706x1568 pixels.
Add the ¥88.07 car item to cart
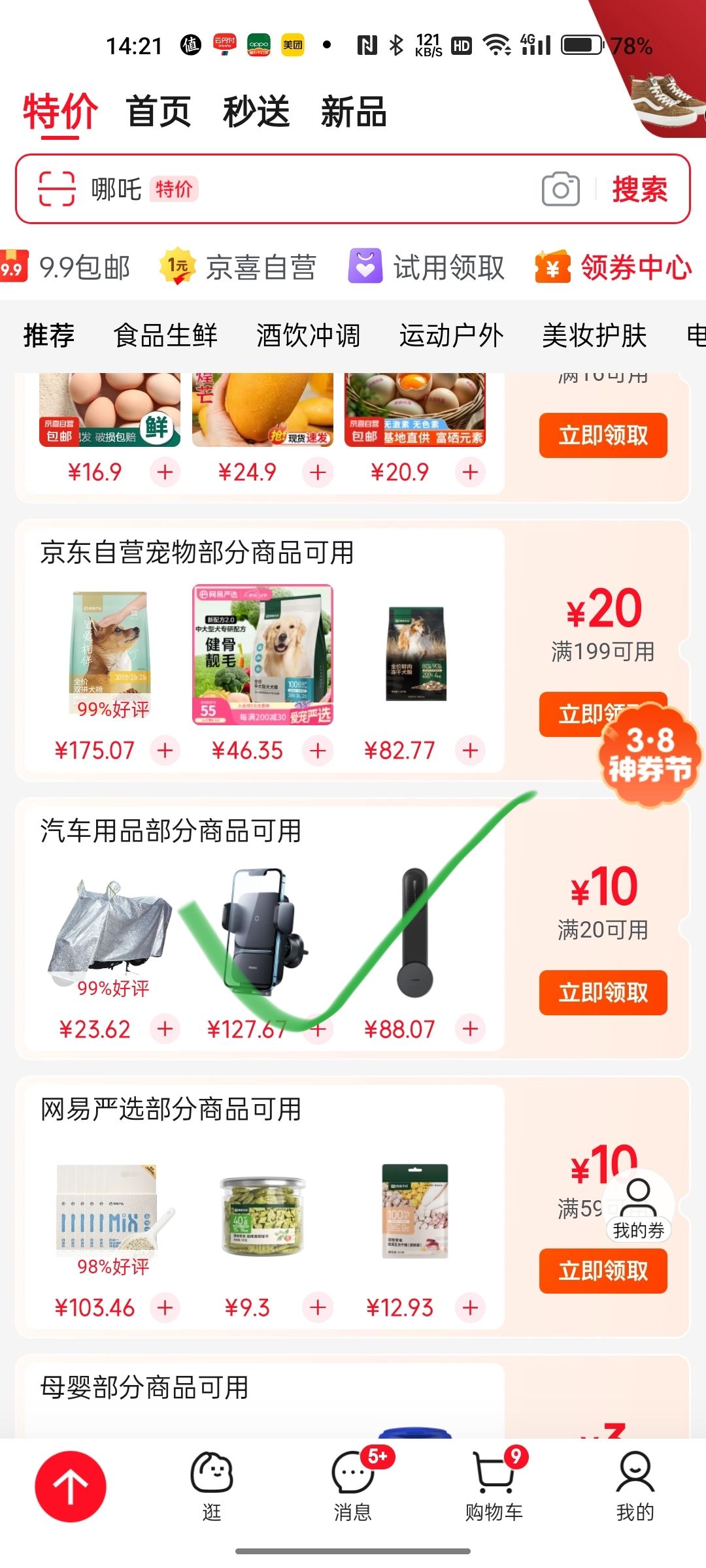click(471, 1029)
